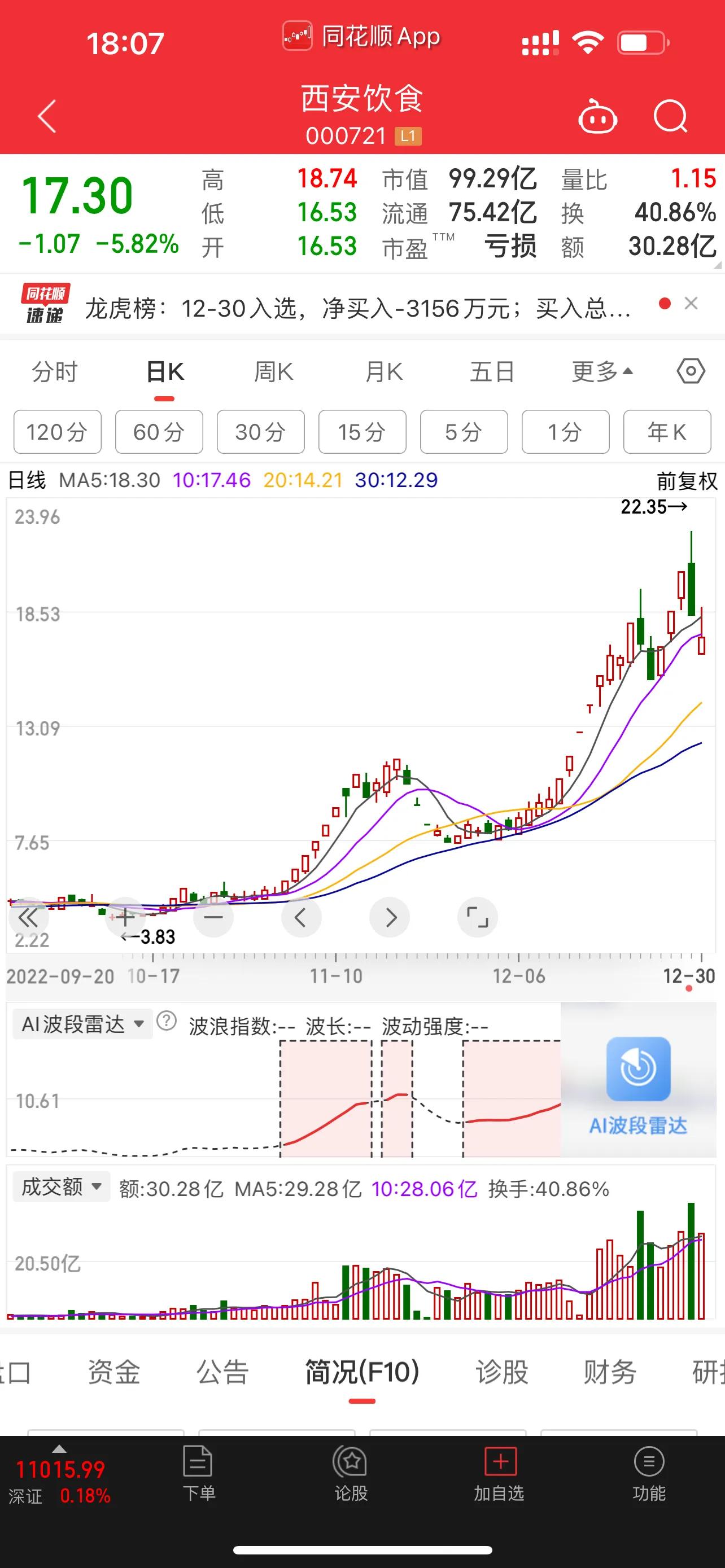Image resolution: width=725 pixels, height=1568 pixels.
Task: Switch to the 周K weekly chart tab
Action: pyautogui.click(x=273, y=371)
